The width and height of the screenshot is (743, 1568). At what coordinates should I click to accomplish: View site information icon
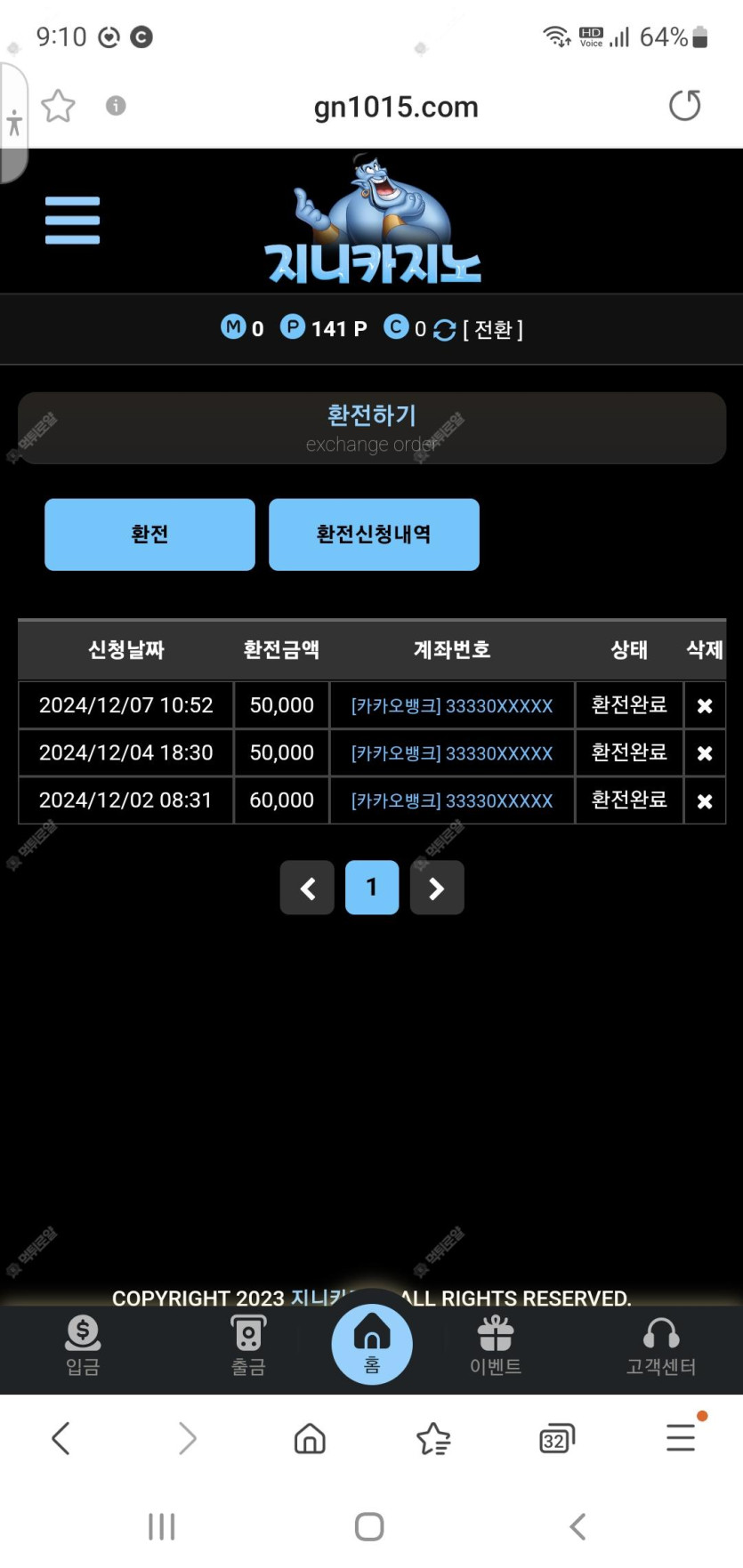[x=116, y=106]
